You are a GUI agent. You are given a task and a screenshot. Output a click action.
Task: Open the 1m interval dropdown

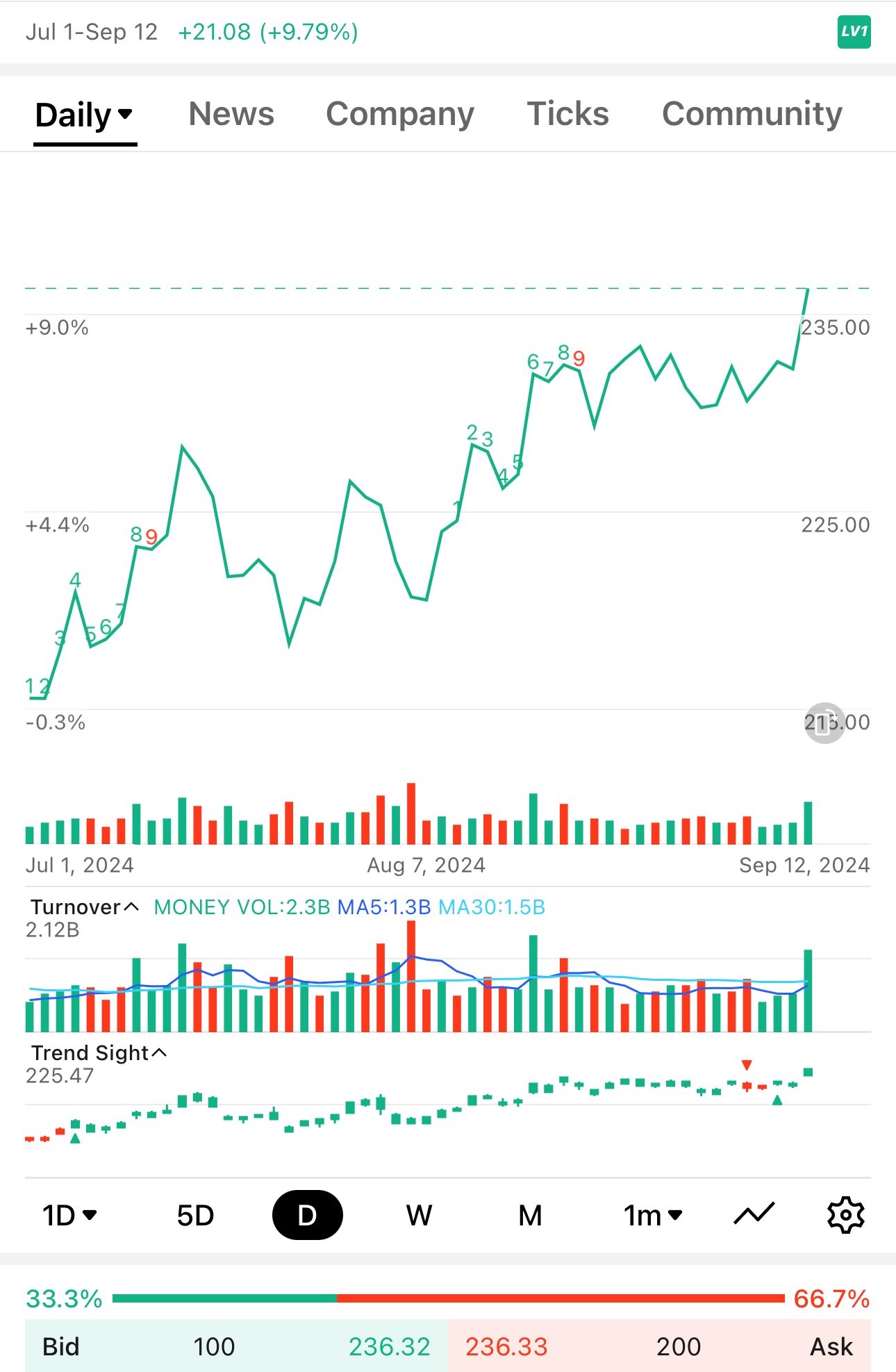[x=653, y=1216]
